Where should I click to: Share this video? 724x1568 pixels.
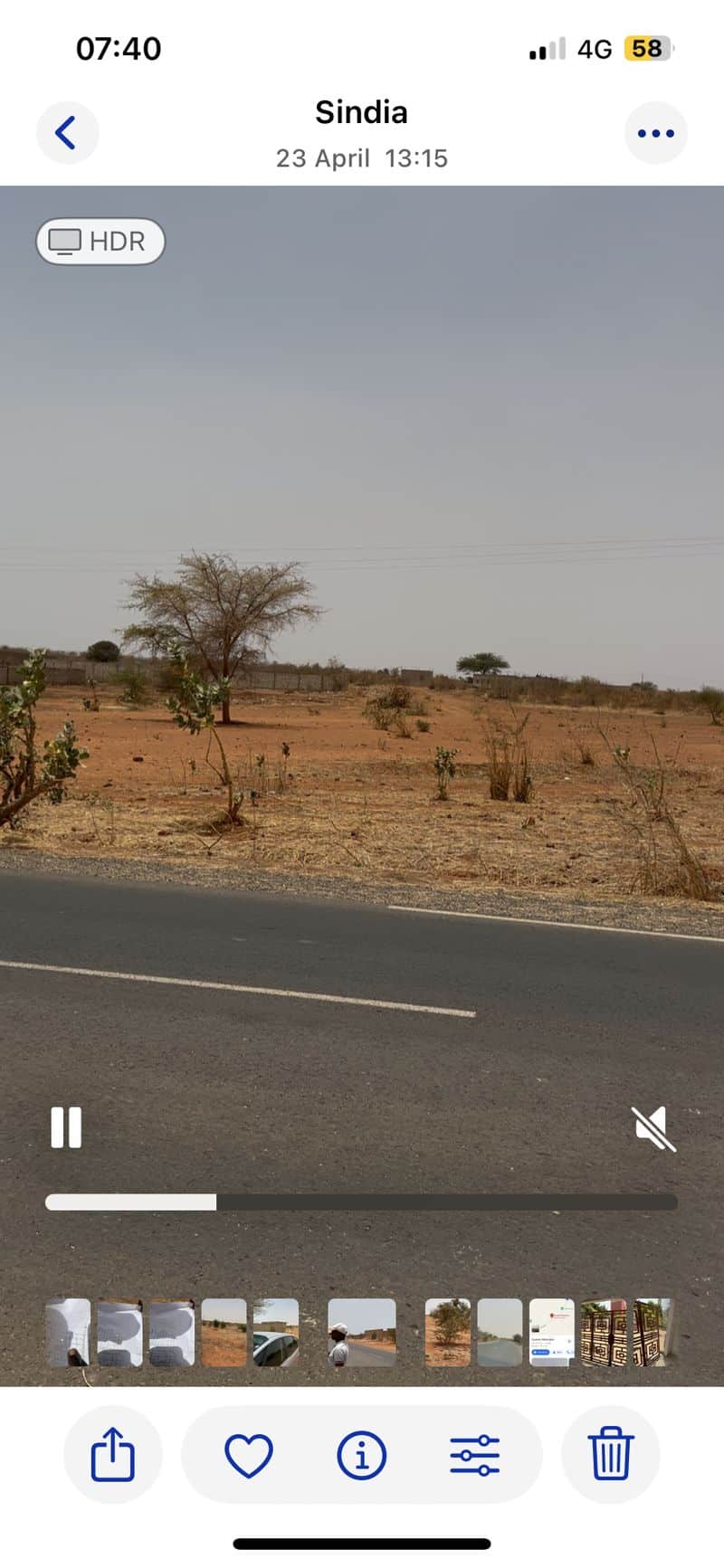(113, 1454)
